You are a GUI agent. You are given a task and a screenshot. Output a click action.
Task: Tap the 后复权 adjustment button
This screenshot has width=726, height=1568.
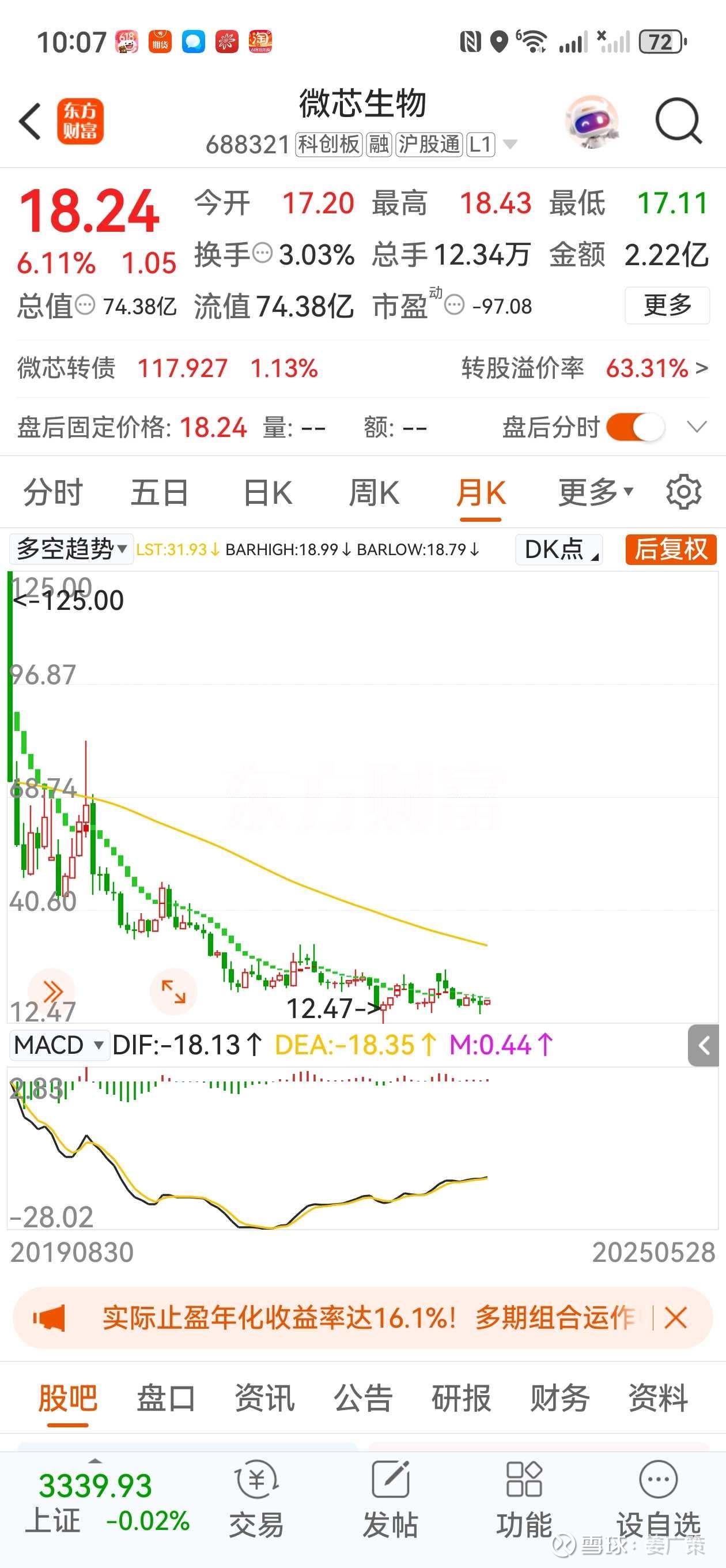point(671,549)
